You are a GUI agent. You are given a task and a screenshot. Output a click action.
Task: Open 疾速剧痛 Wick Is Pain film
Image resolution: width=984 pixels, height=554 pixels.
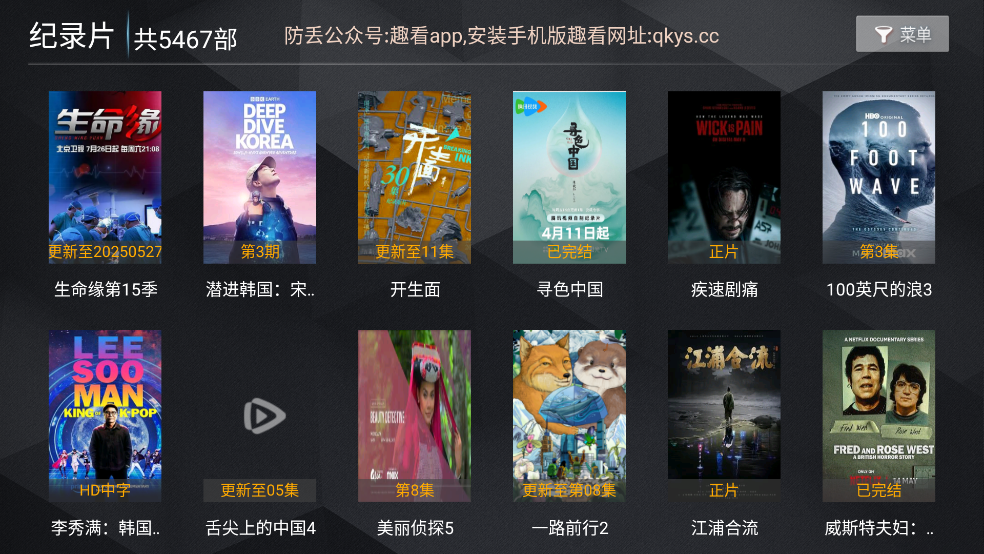pos(724,178)
